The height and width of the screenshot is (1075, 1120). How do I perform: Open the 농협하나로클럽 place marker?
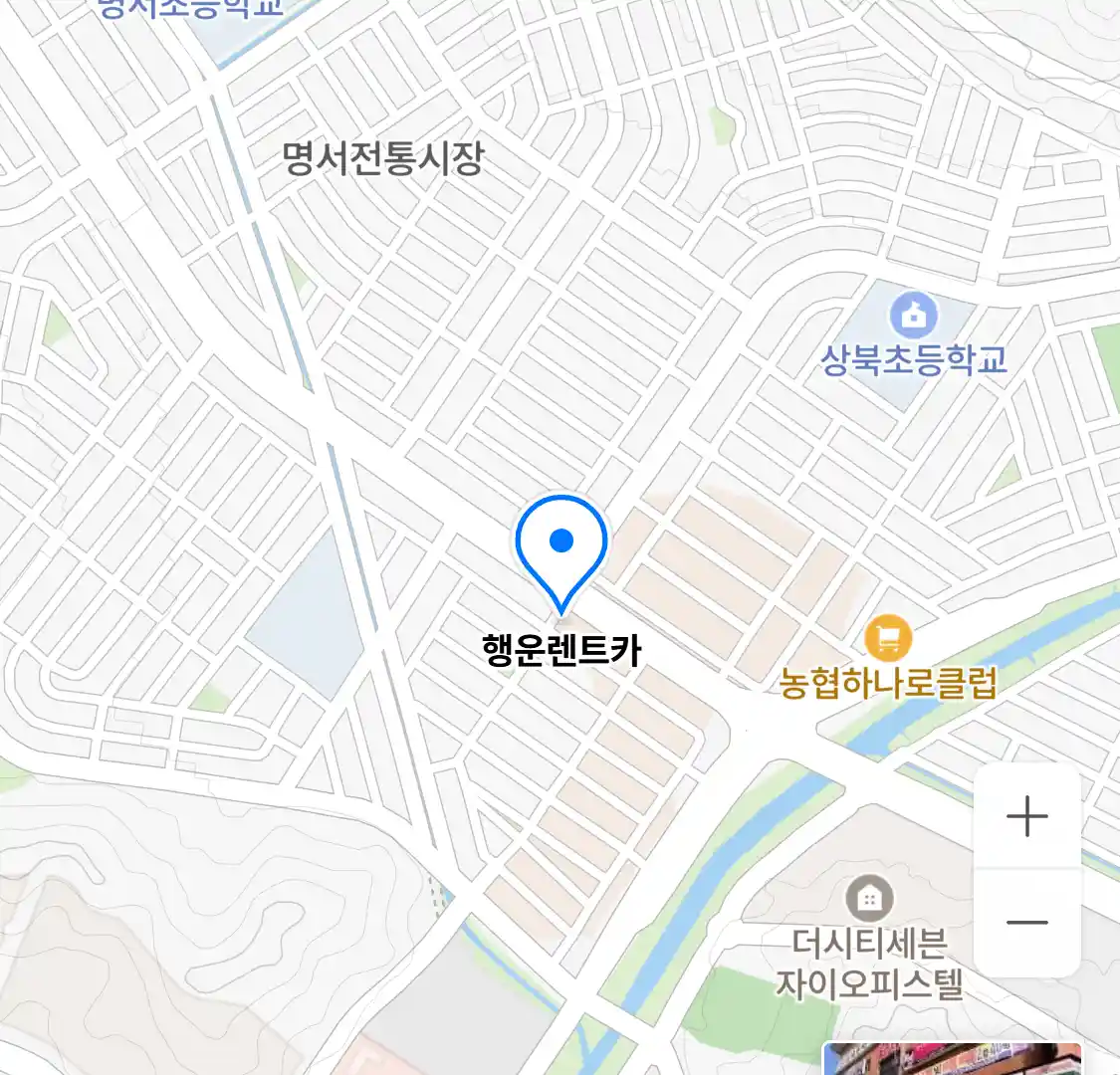pyautogui.click(x=888, y=639)
